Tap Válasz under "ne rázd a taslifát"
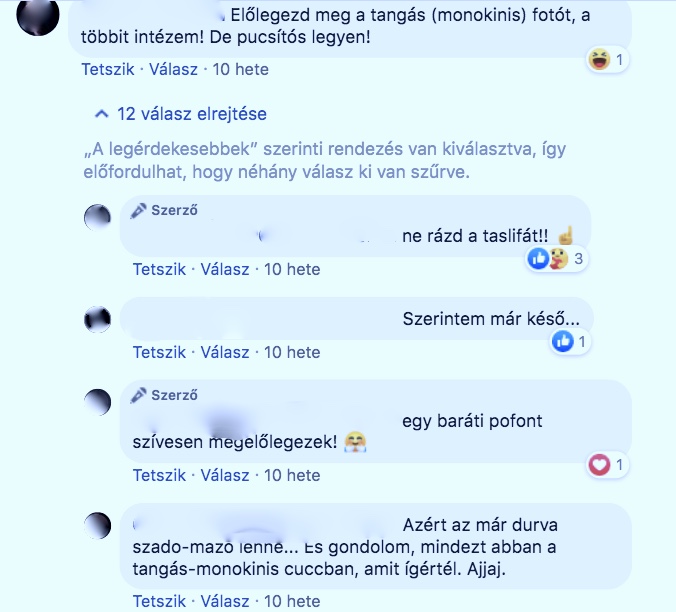This screenshot has height=612, width=676. (x=225, y=269)
